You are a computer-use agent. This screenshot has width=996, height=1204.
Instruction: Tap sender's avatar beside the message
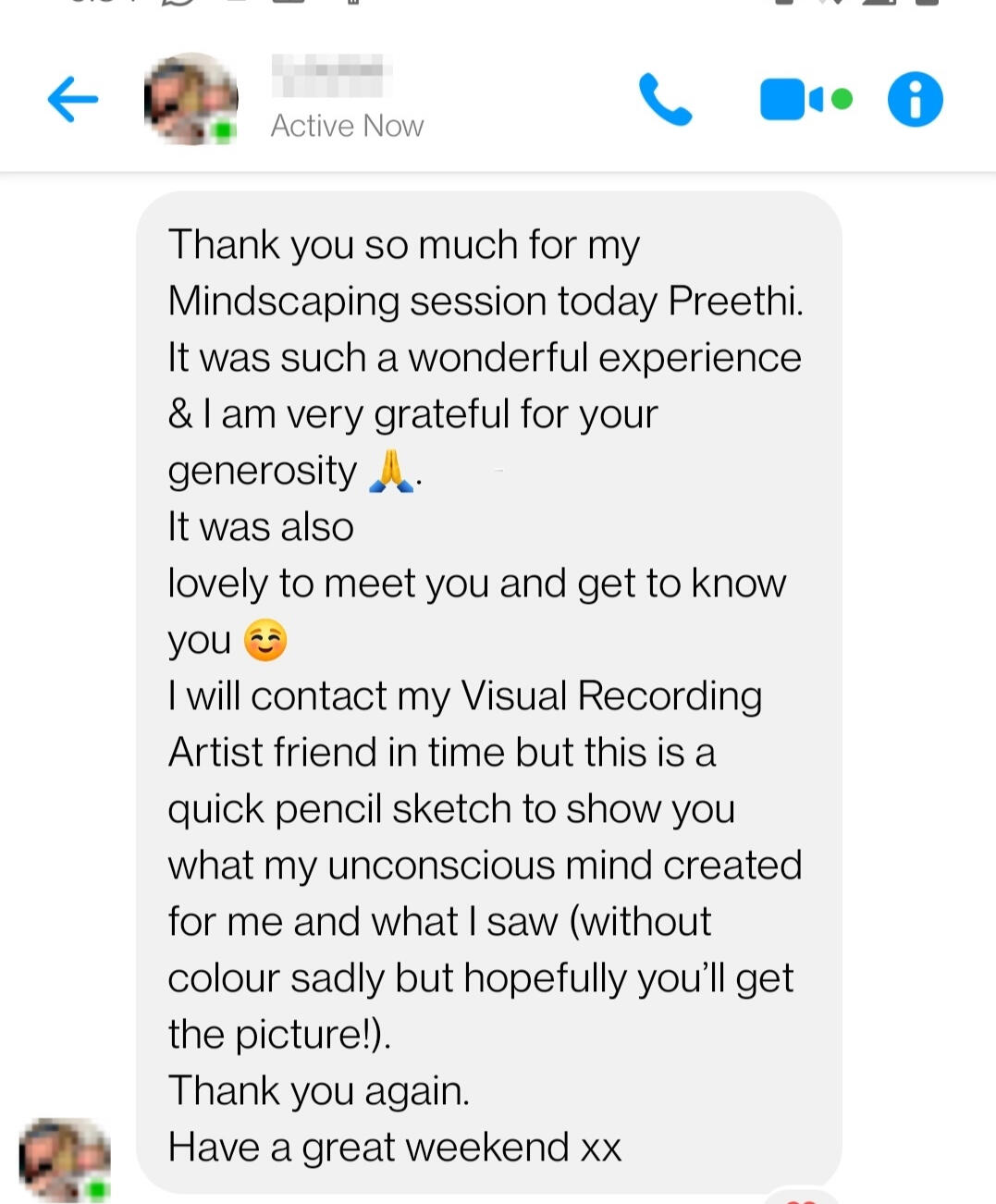click(x=65, y=1160)
